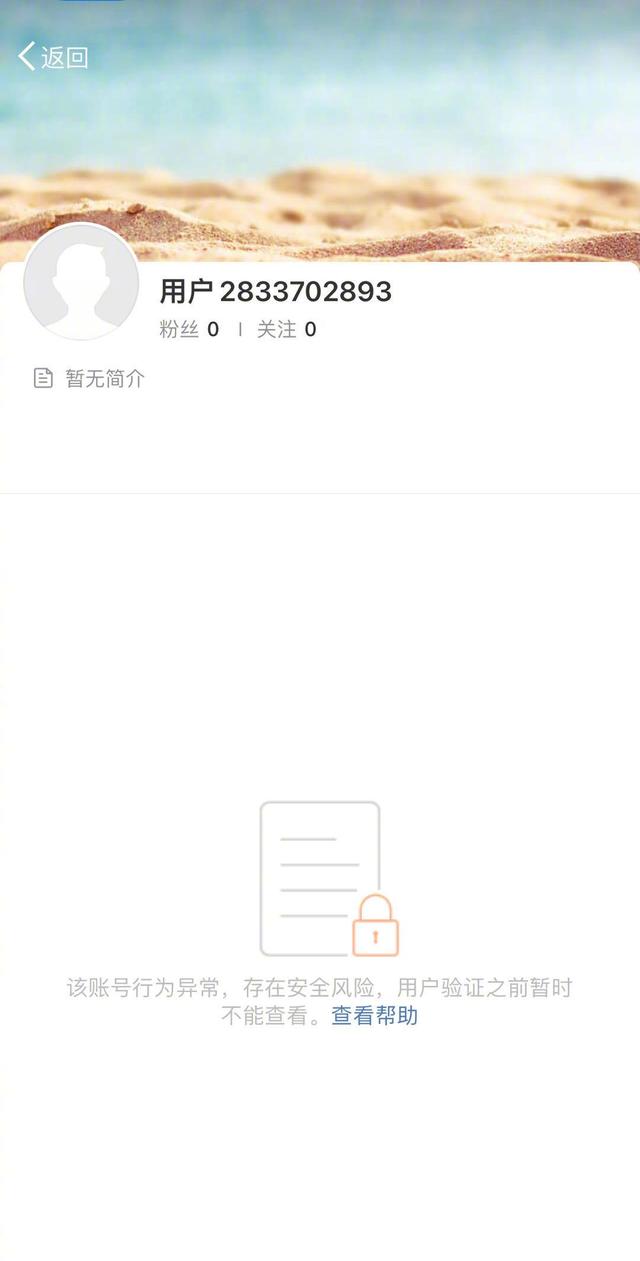Image resolution: width=640 pixels, height=1261 pixels.
Task: Open the 查看帮助 help link
Action: coord(375,1016)
